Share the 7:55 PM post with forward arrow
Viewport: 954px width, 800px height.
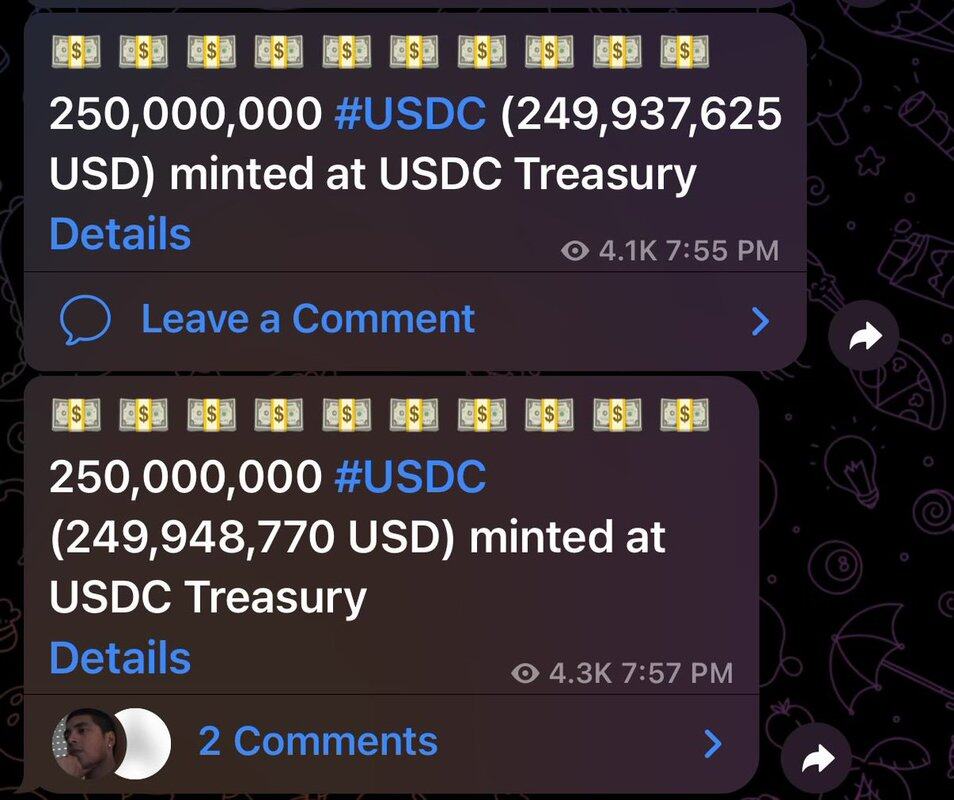(864, 338)
